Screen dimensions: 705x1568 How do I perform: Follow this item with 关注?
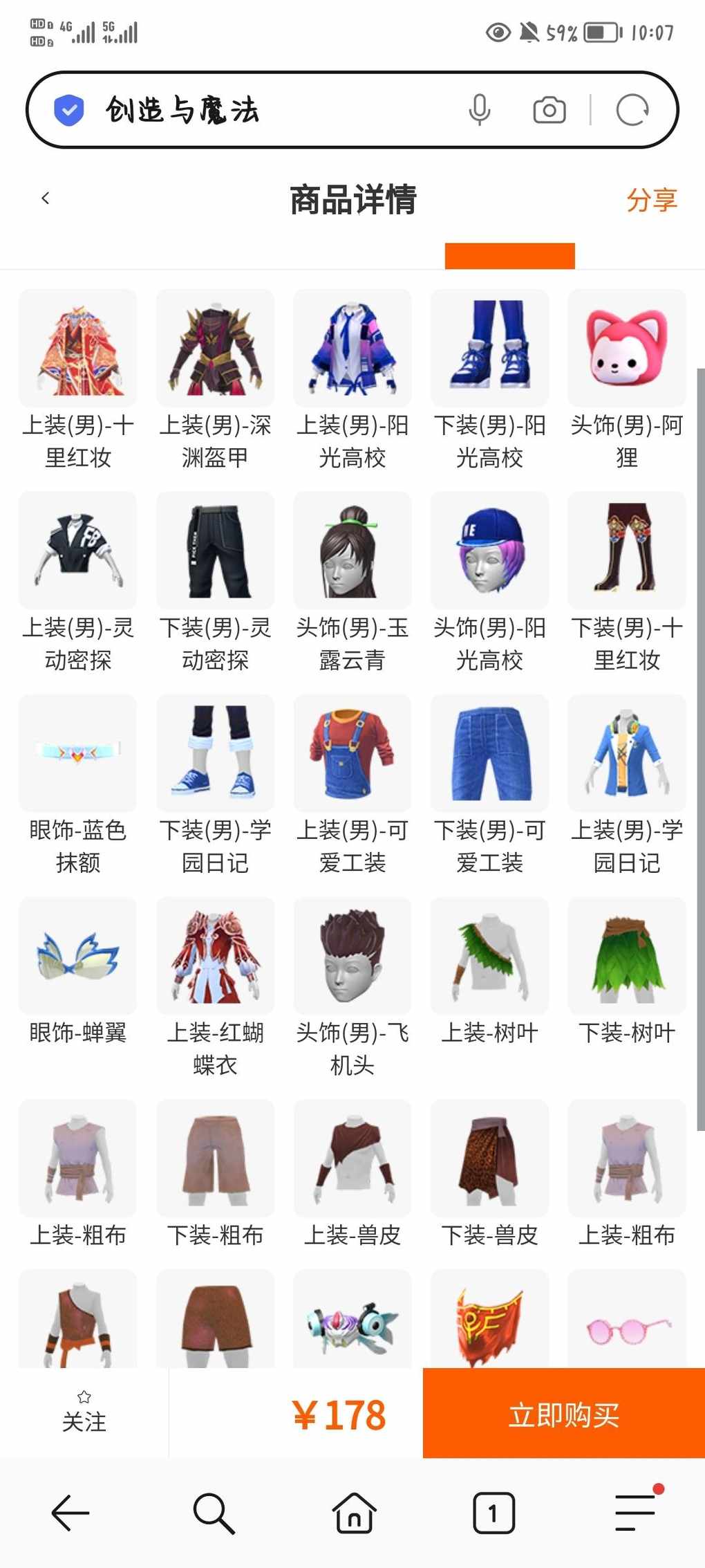coord(84,1412)
